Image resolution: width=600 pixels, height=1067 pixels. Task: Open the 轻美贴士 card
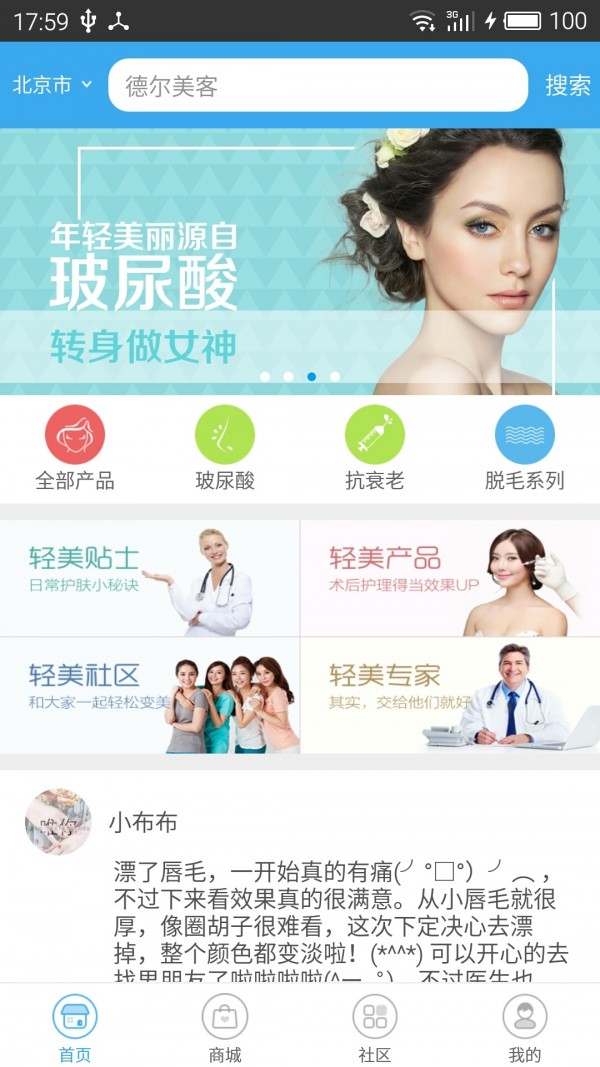[150, 578]
